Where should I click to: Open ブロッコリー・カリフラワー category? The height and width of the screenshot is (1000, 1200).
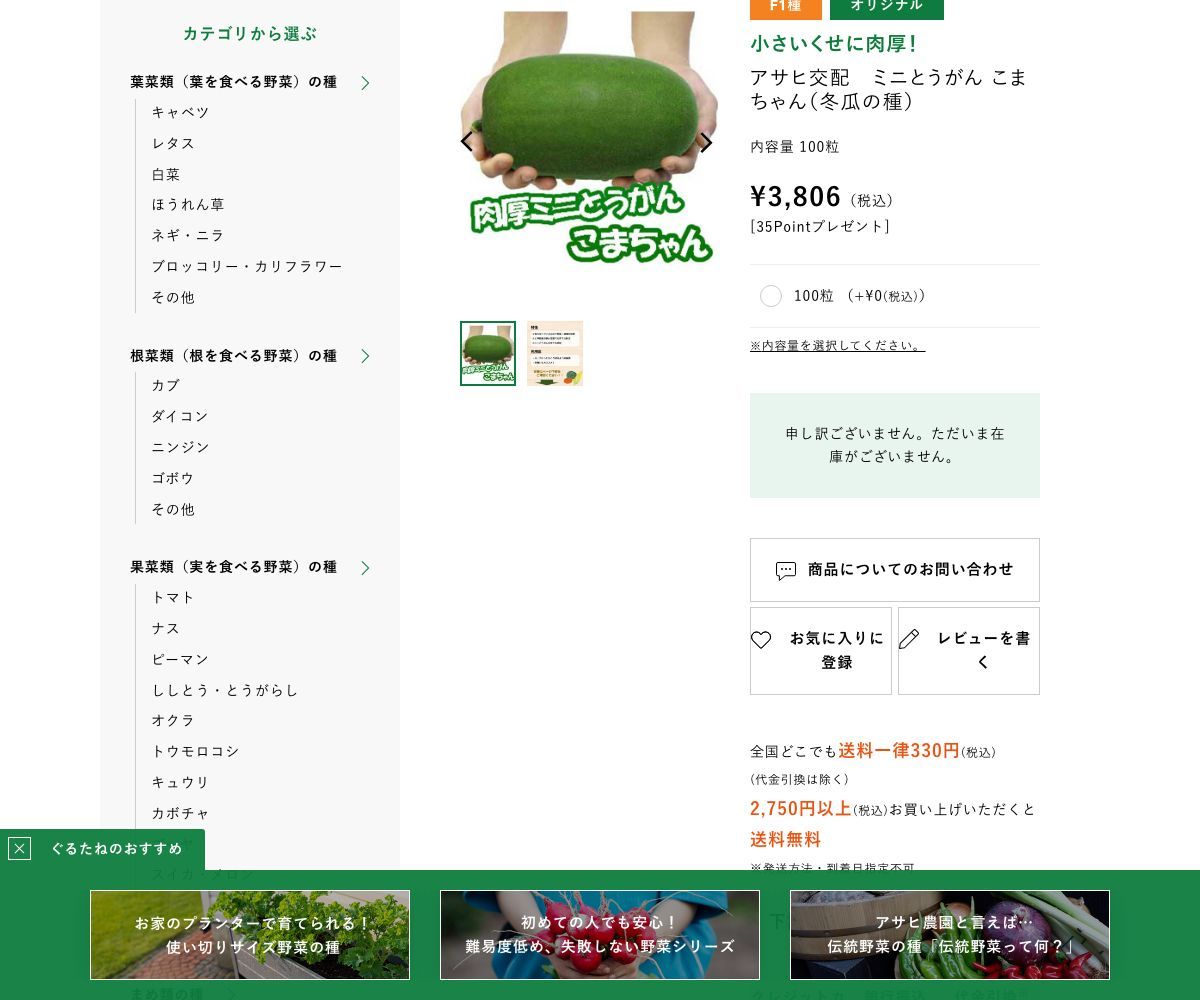(x=247, y=266)
